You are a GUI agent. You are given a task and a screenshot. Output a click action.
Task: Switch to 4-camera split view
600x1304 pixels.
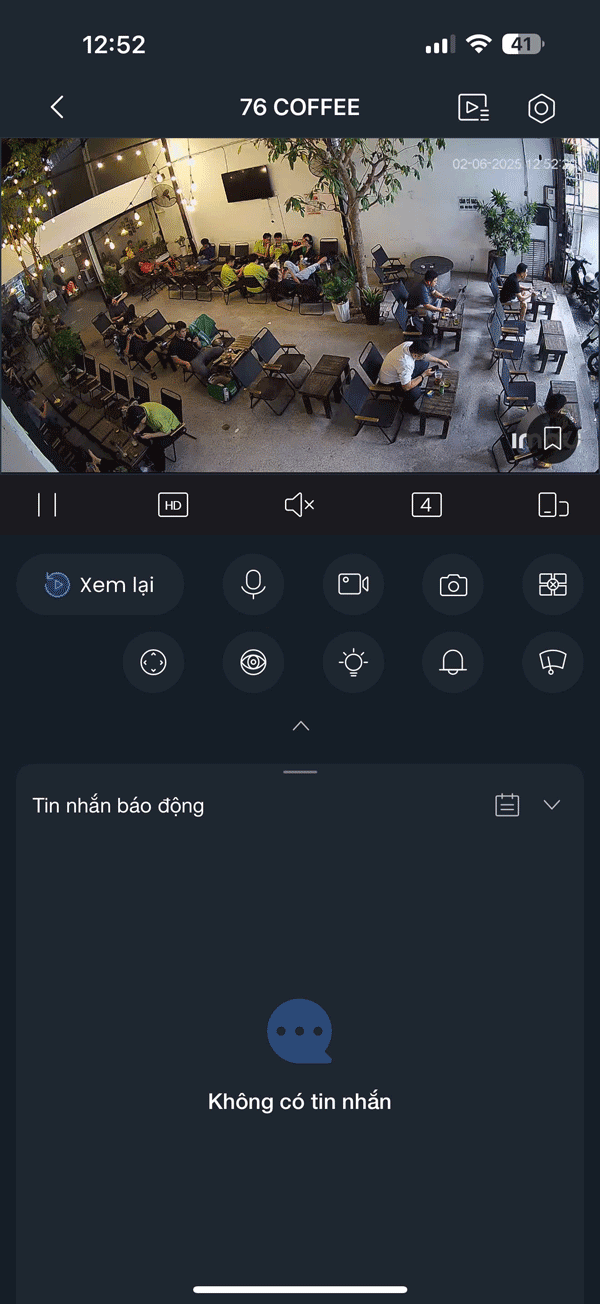(426, 505)
